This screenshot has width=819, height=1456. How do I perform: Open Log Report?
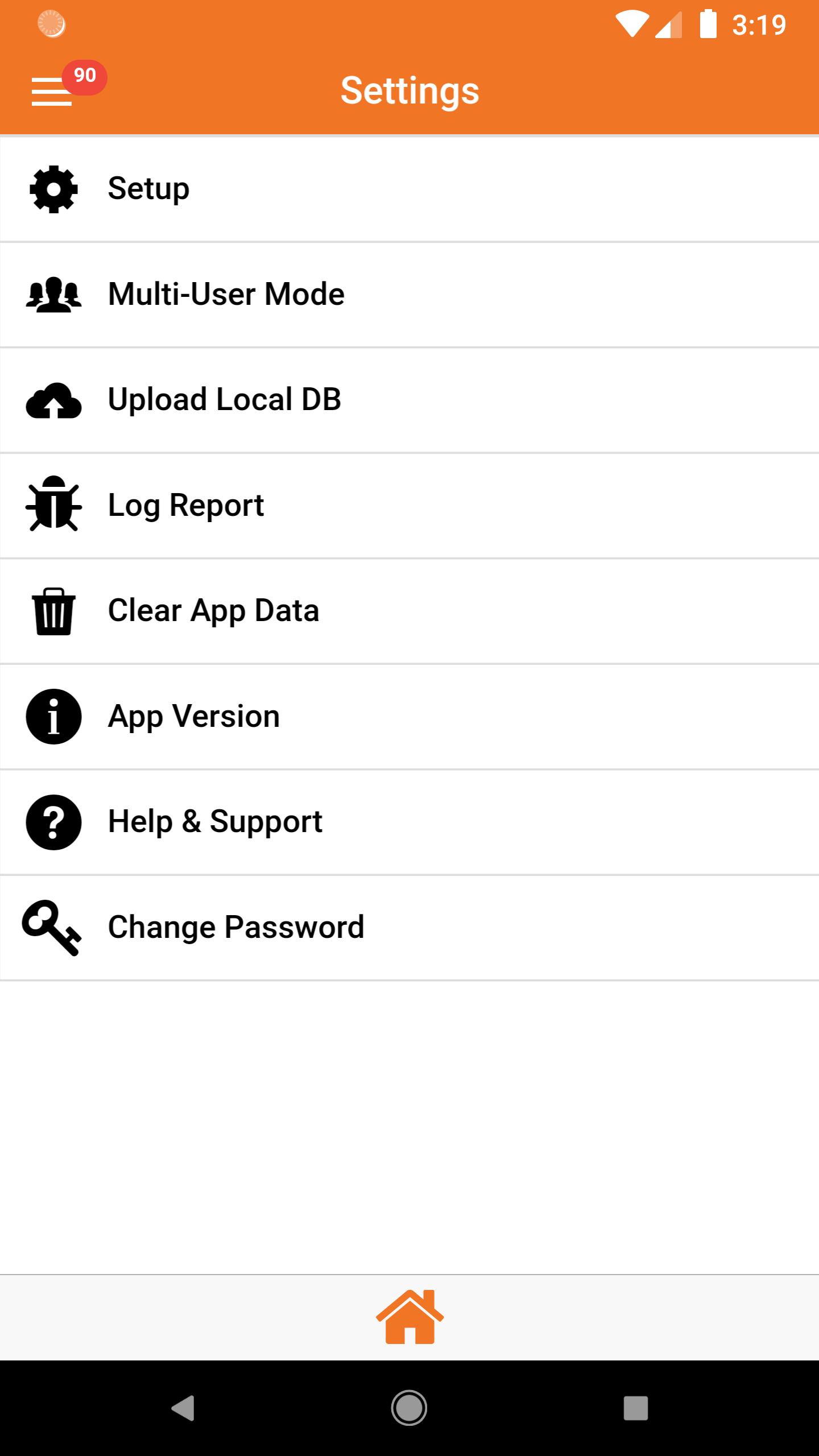pyautogui.click(x=409, y=506)
